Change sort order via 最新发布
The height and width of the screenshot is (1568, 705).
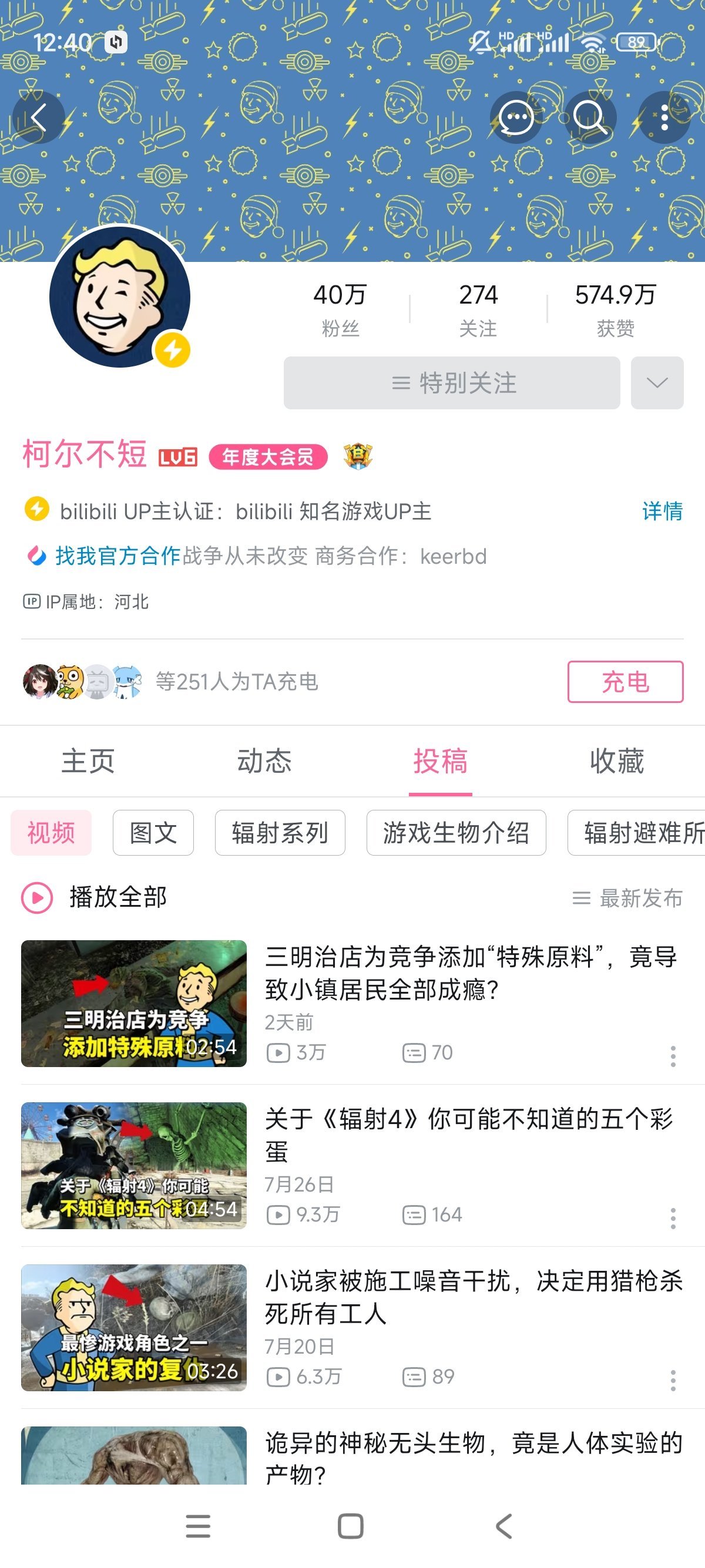pyautogui.click(x=627, y=898)
